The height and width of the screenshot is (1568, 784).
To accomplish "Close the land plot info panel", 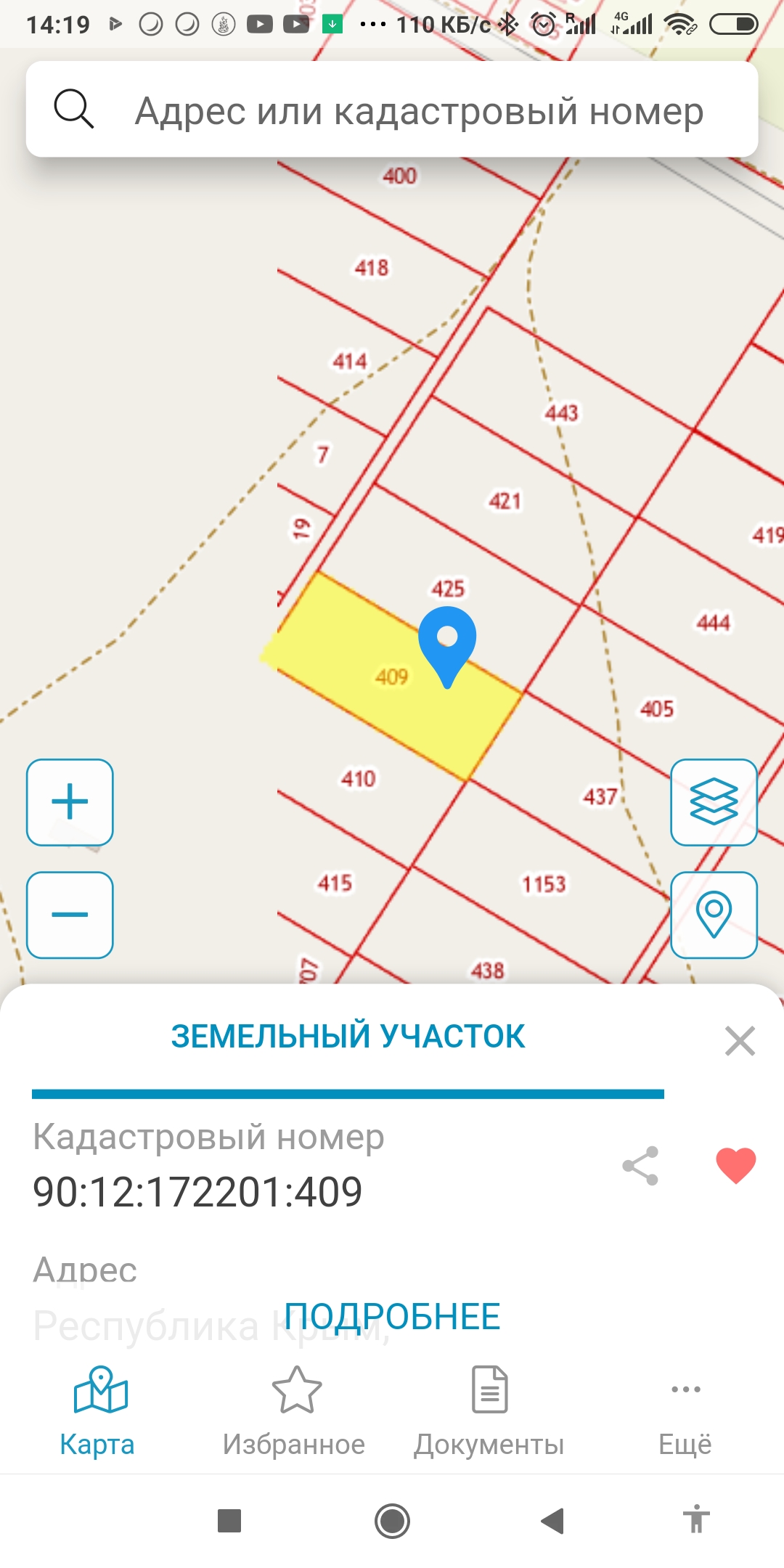I will [740, 1041].
